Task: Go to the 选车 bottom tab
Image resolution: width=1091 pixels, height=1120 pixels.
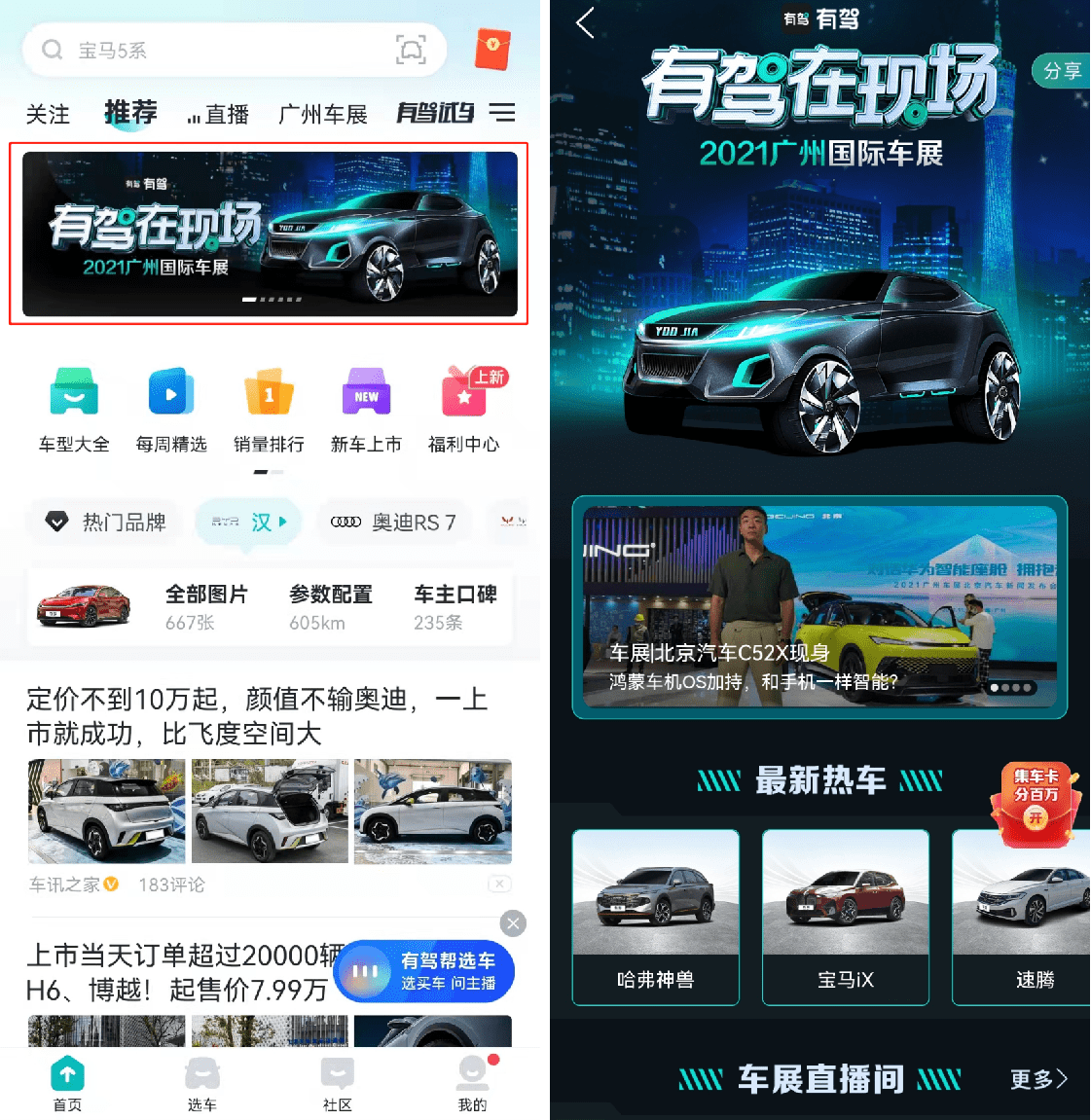Action: (x=202, y=1084)
